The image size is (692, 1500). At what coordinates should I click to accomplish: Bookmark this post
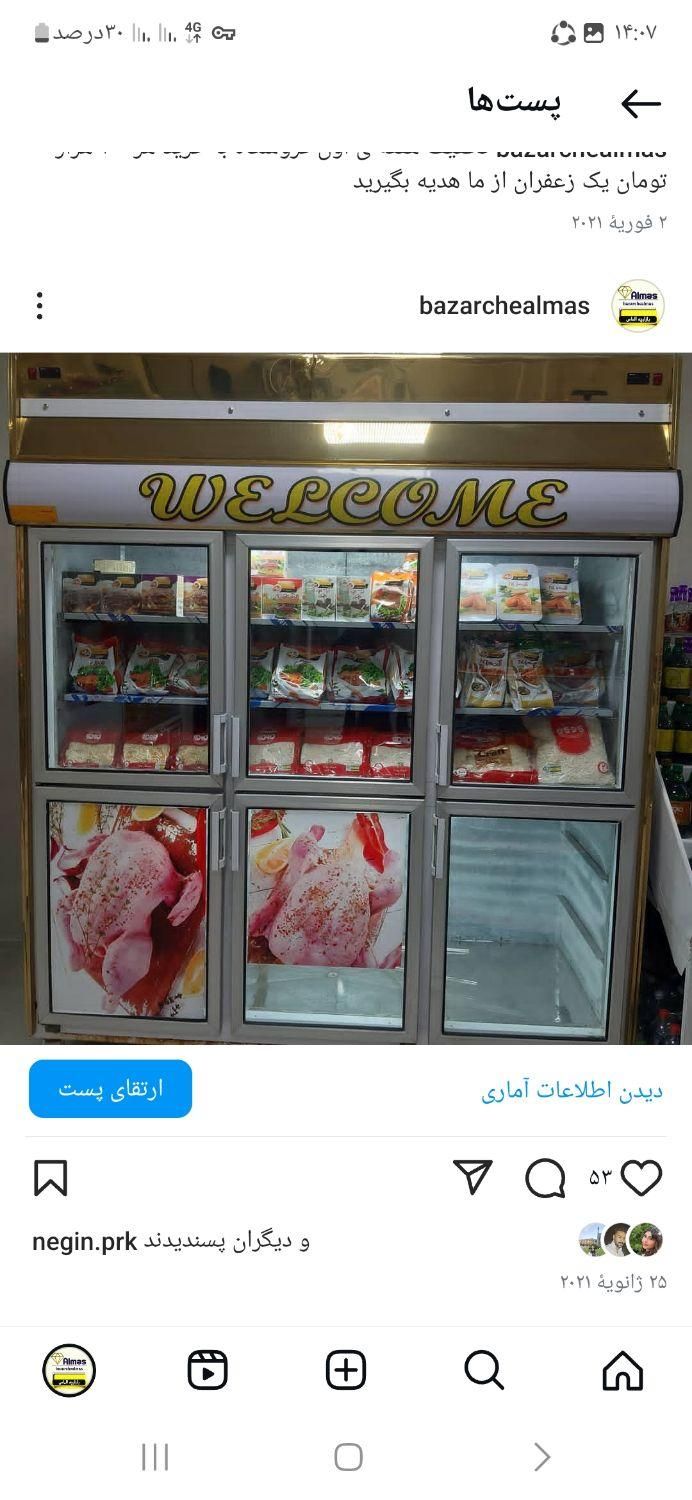pos(51,1178)
